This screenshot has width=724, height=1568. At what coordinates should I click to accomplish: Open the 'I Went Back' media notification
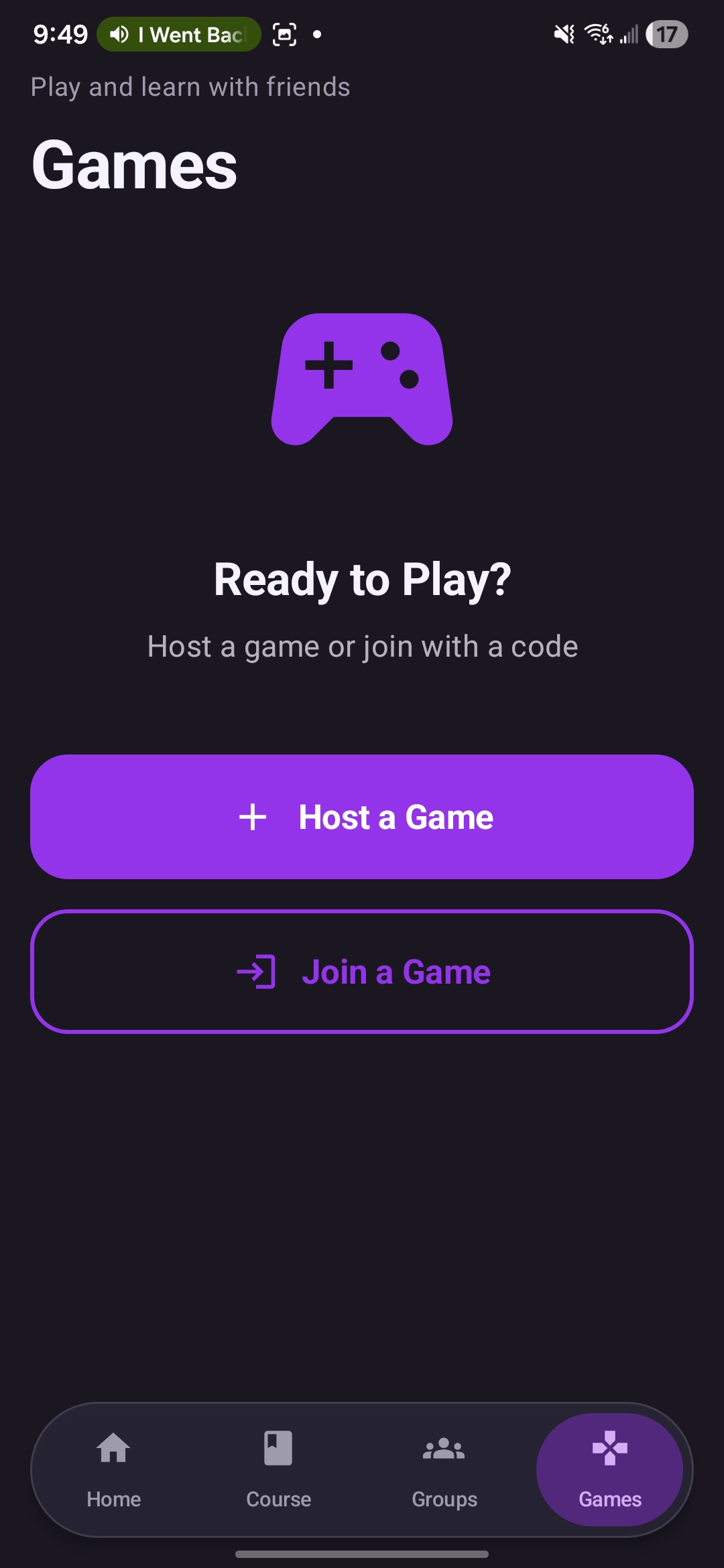(178, 35)
